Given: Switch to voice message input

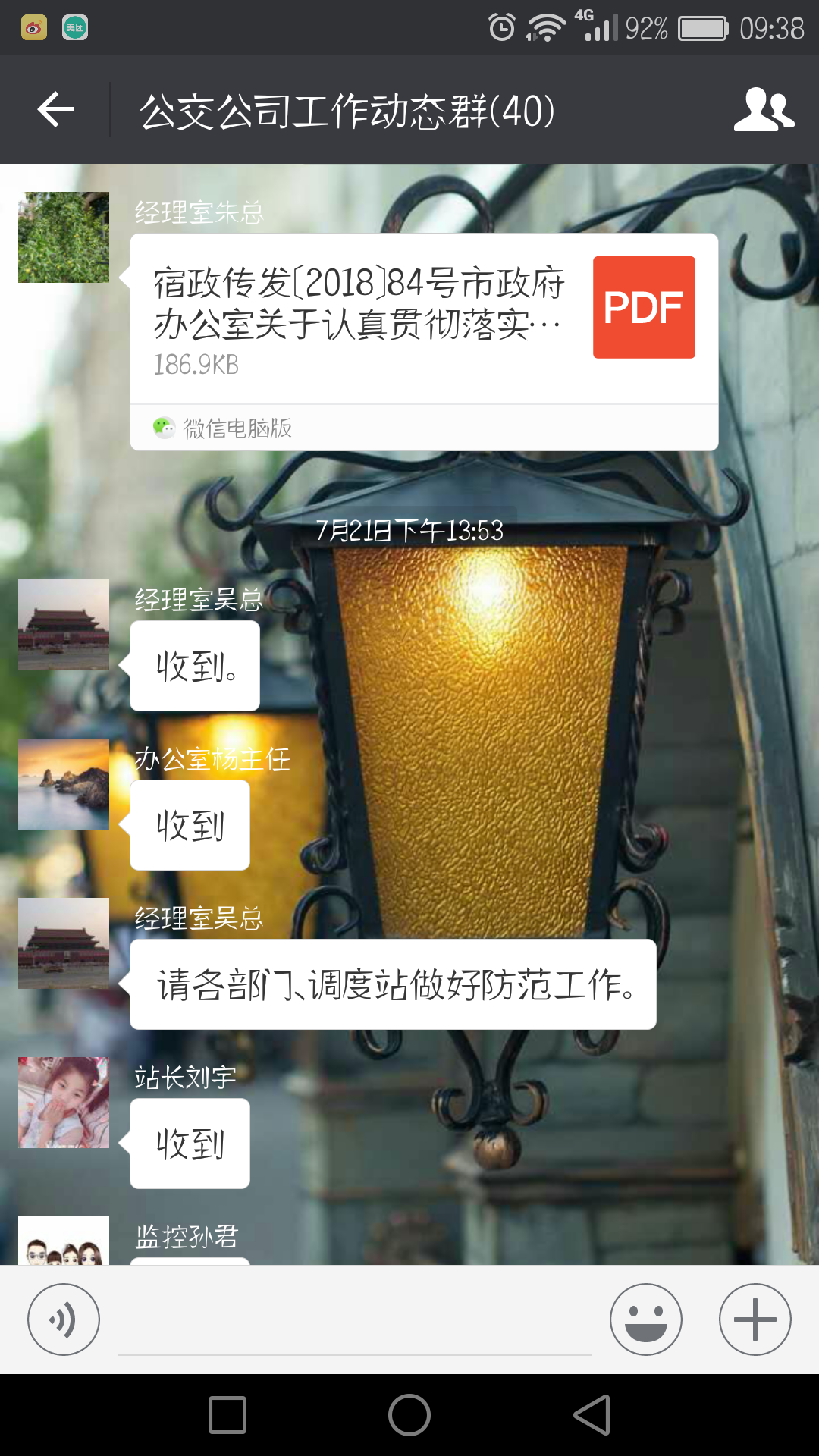Looking at the screenshot, I should [64, 1319].
